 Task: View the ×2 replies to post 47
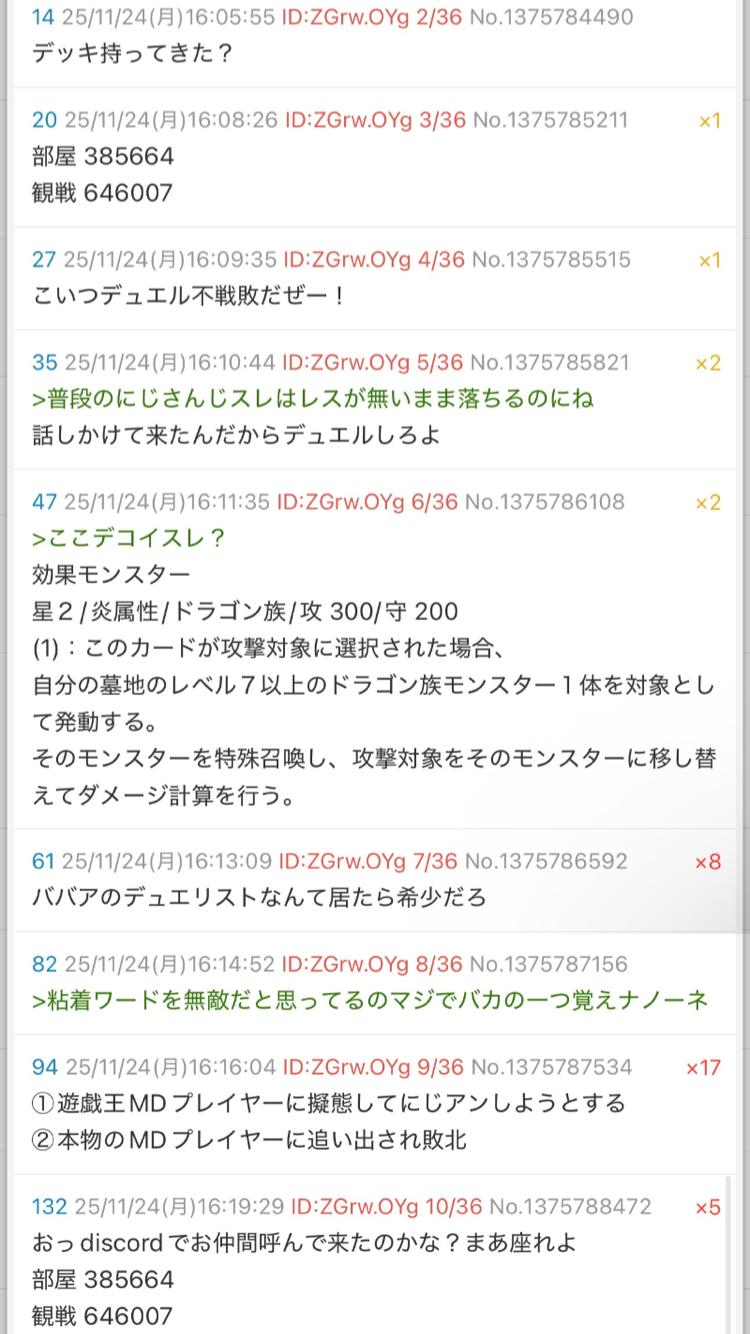tap(707, 502)
